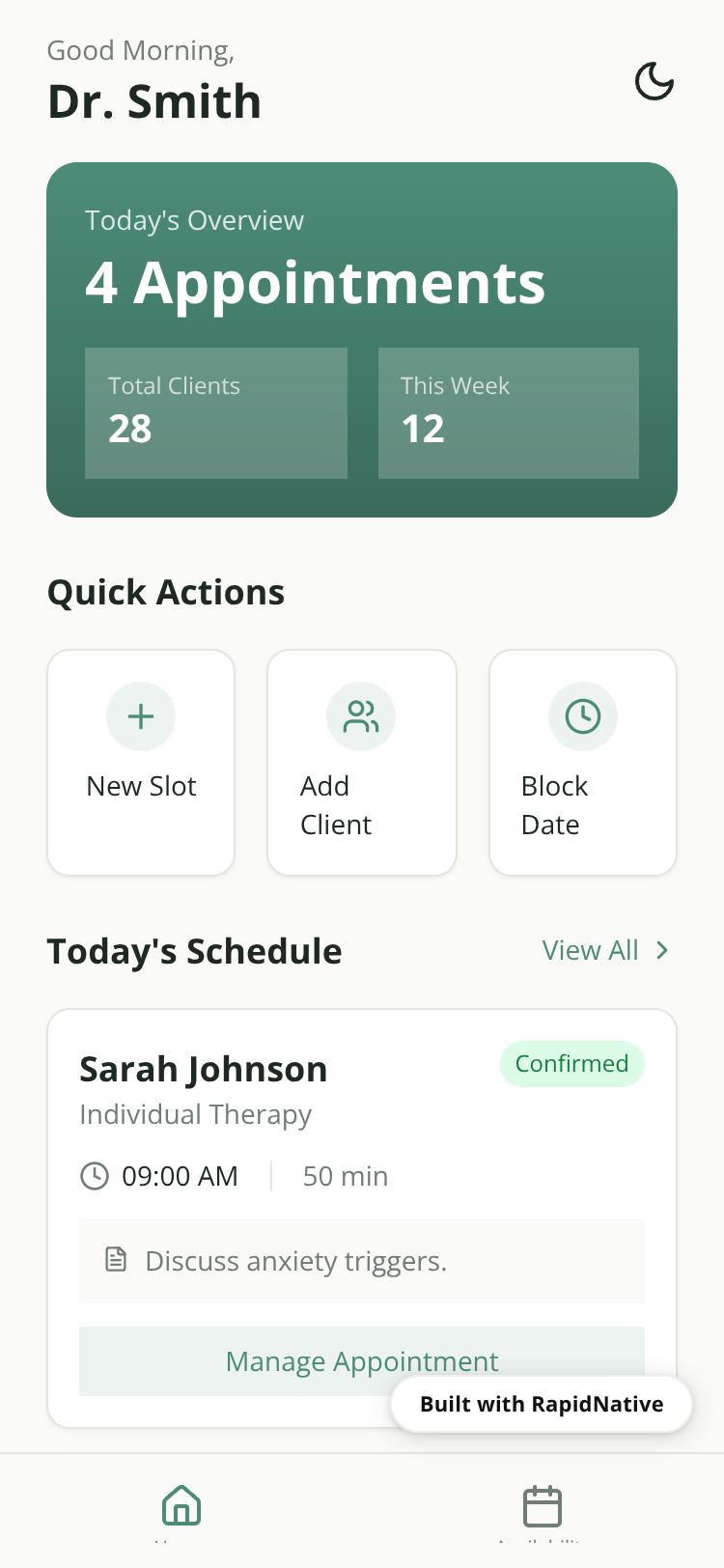
Task: Open Manage Appointment for Sarah Johnson
Action: tap(290, 1359)
